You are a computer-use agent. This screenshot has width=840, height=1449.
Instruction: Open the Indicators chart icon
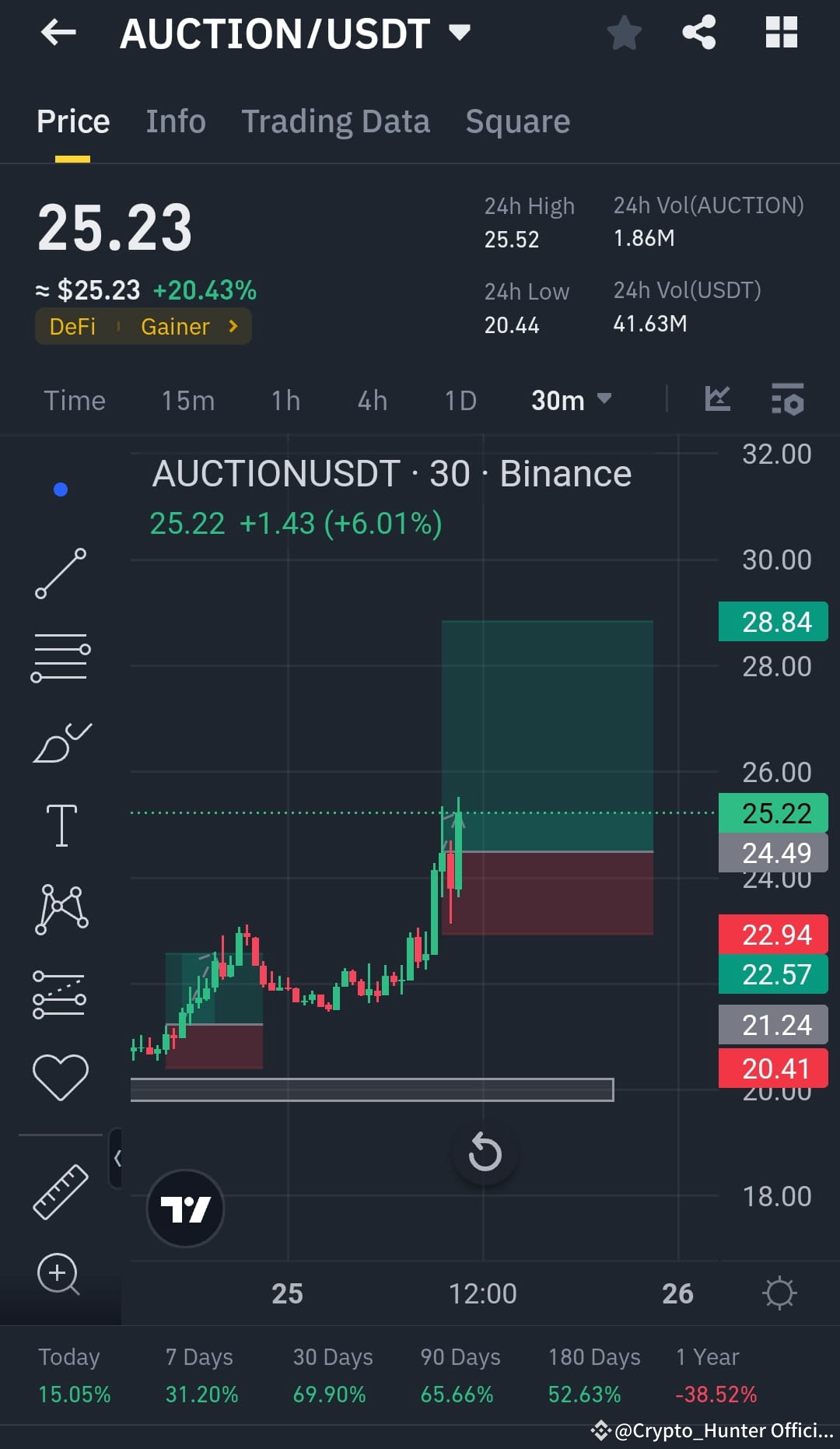(717, 399)
